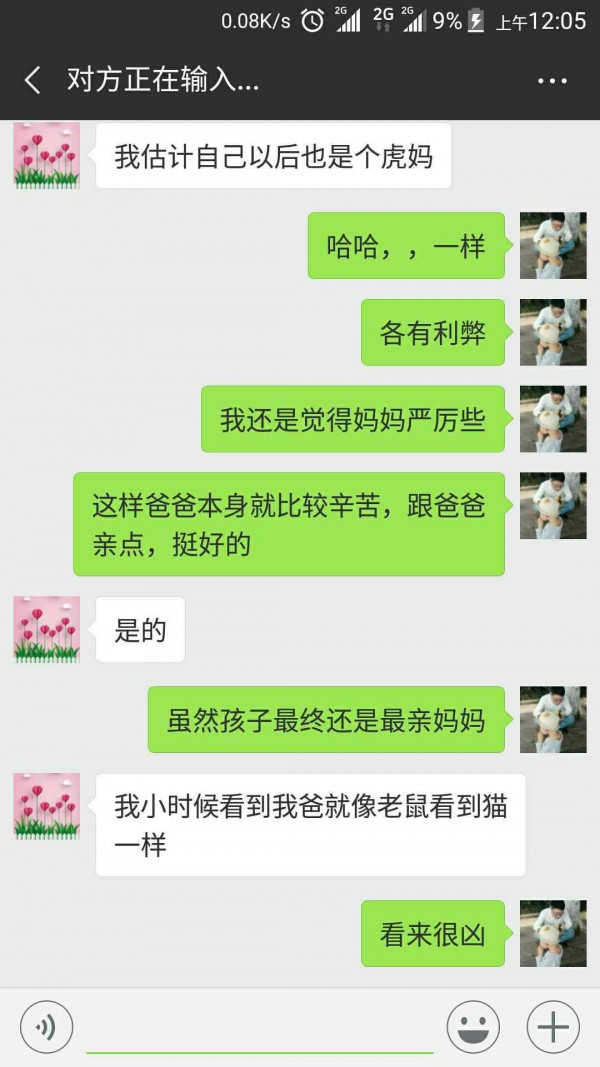600x1067 pixels.
Task: Open own avatar beside 各有利弊 message
Action: coord(553,332)
